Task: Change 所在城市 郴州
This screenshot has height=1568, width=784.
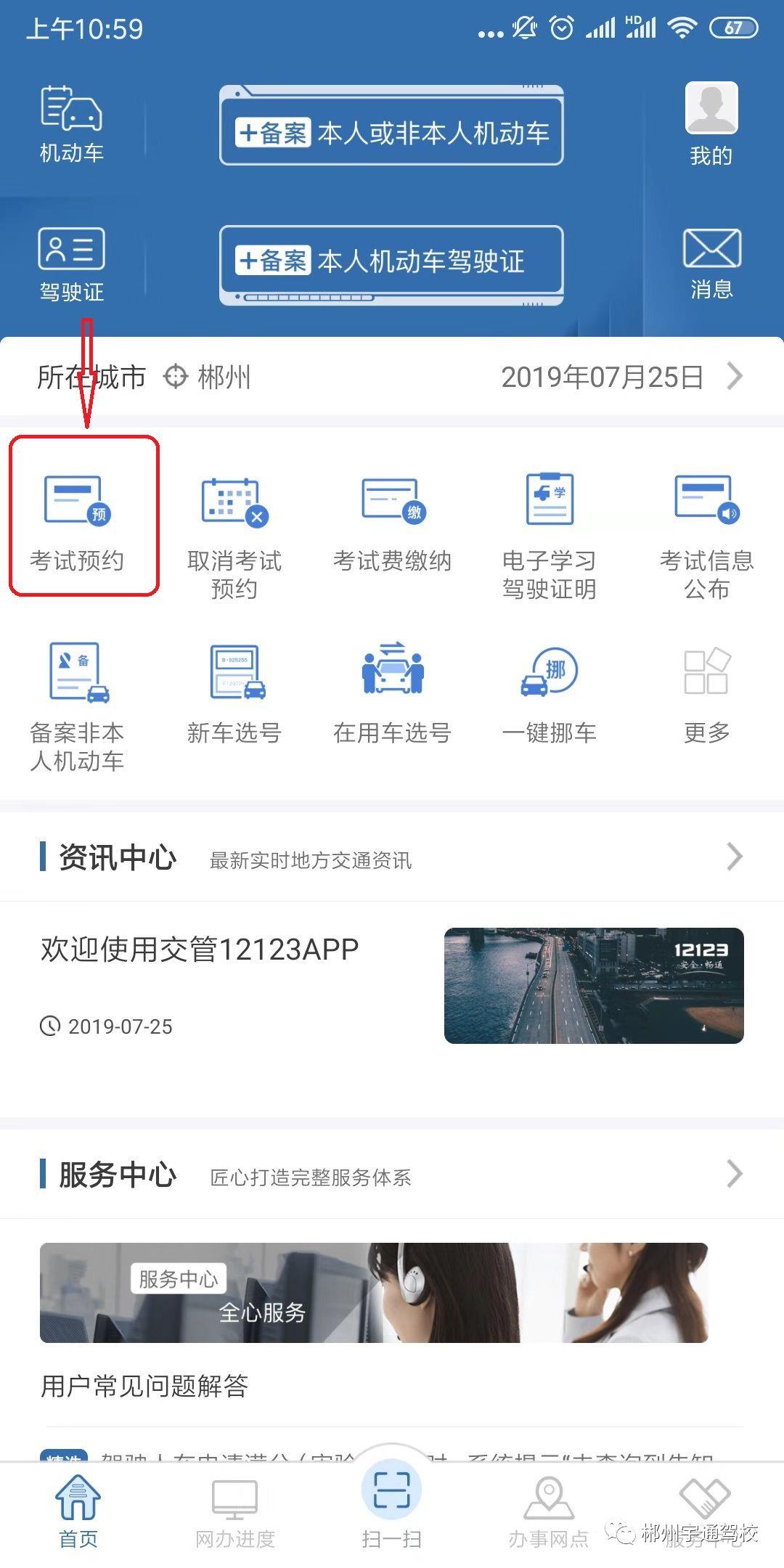Action: tap(207, 377)
